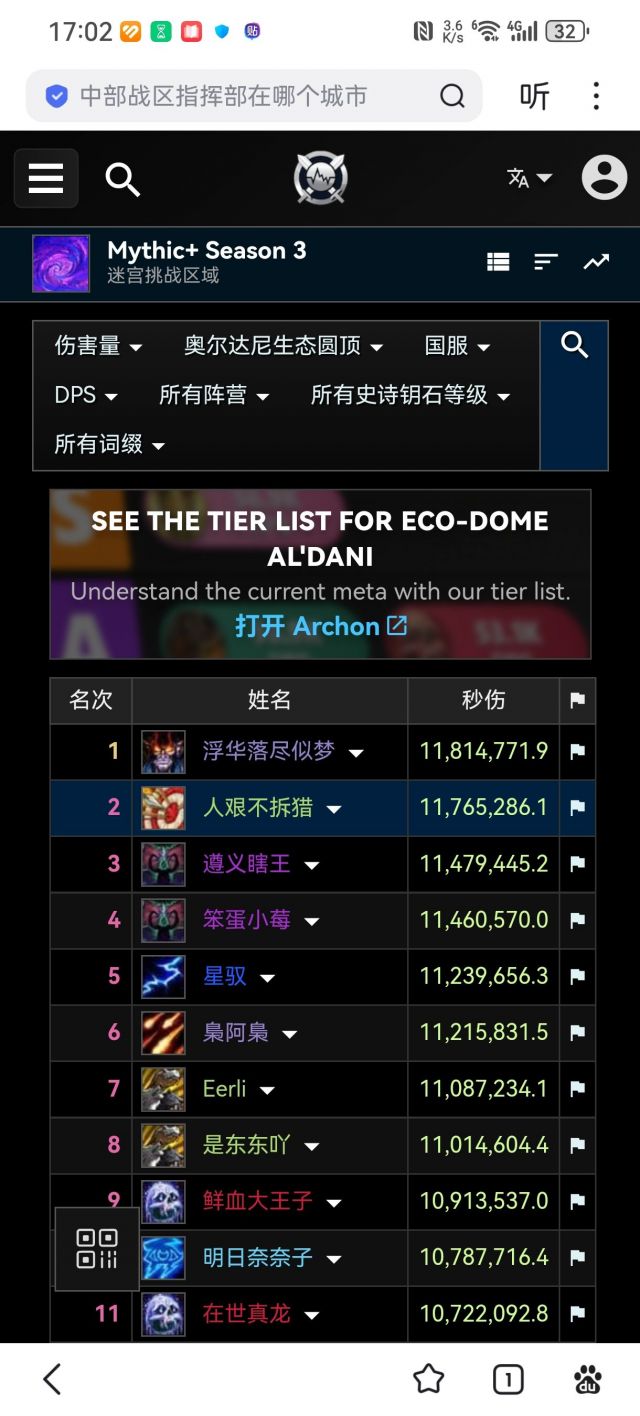Open the language selector dropdown
The height and width of the screenshot is (1416, 640).
coord(529,178)
